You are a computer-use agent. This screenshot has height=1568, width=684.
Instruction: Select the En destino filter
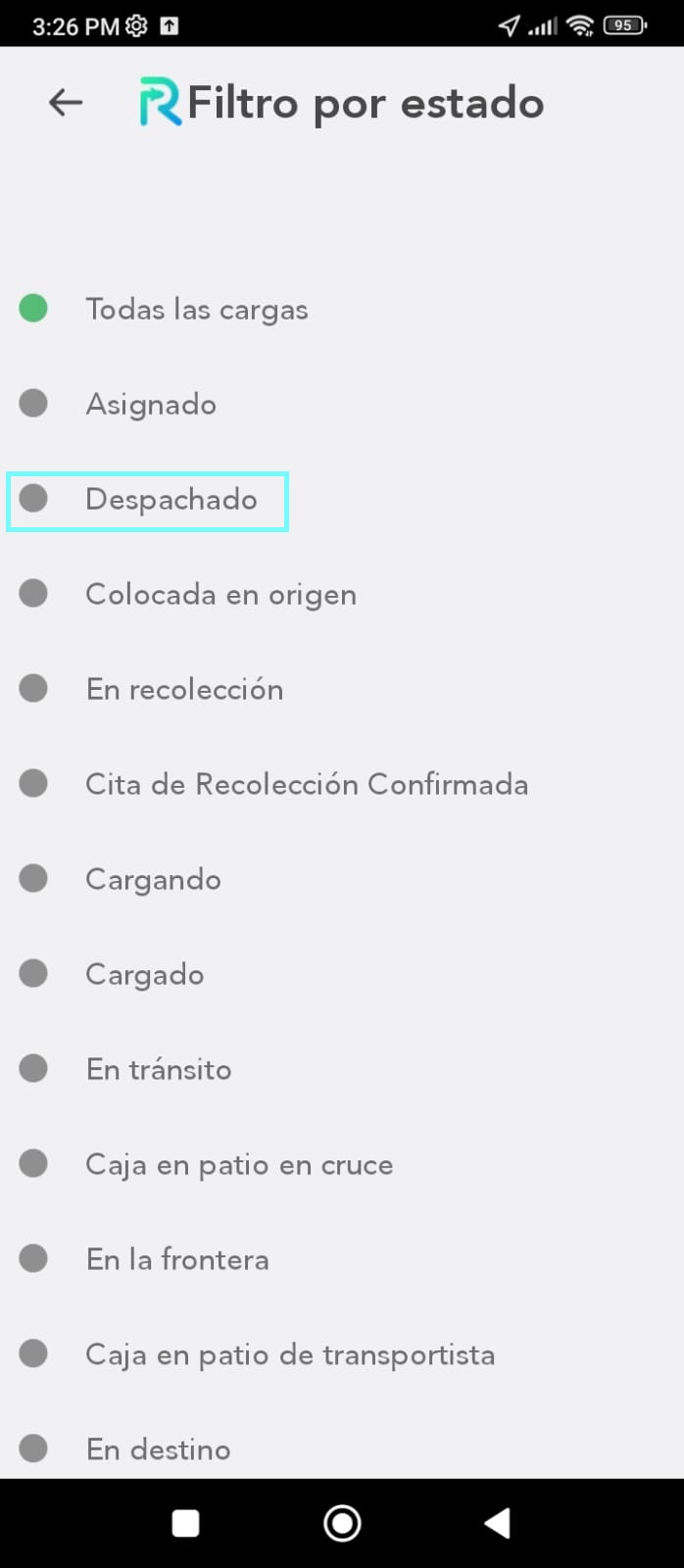click(x=159, y=1449)
